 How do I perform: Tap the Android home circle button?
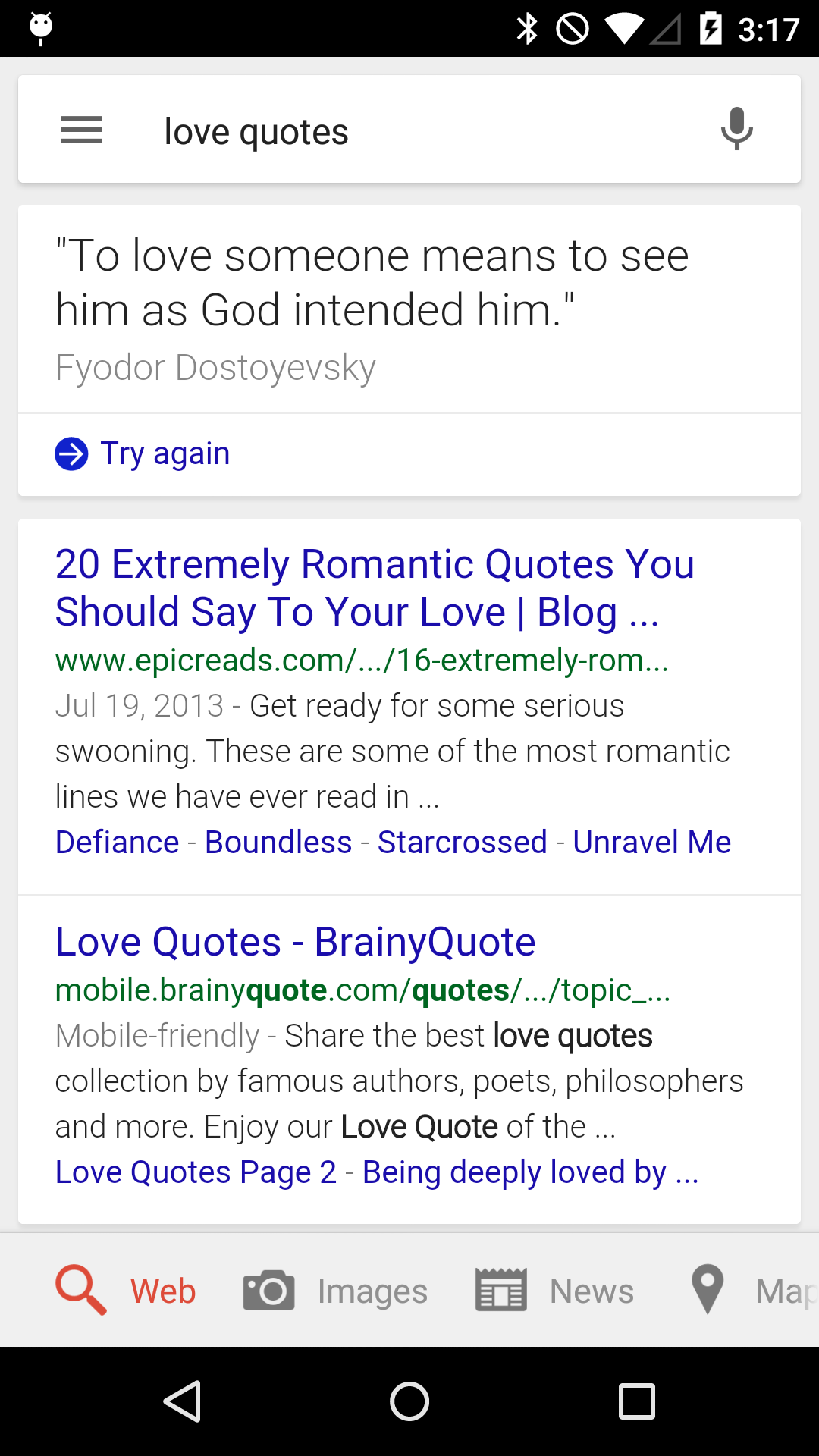(x=409, y=1399)
